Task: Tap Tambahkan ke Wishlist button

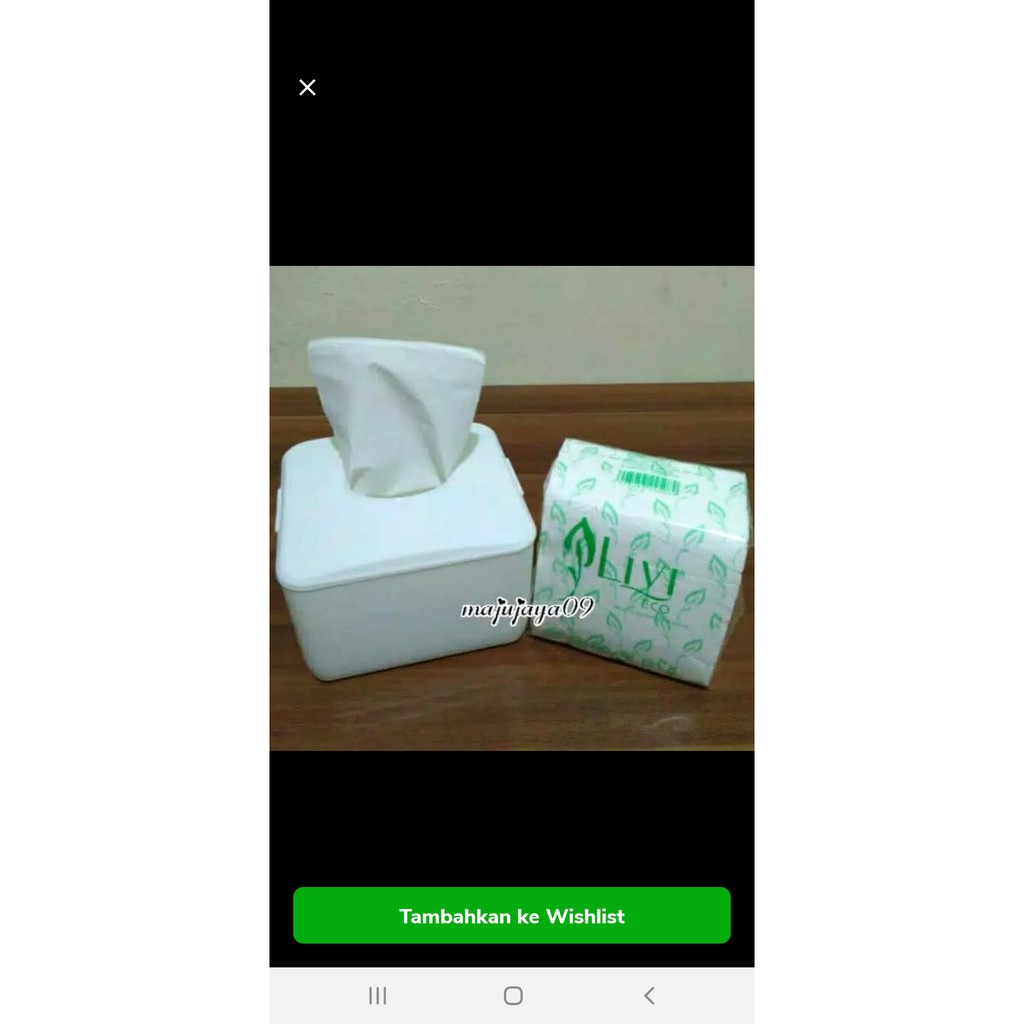Action: tap(511, 915)
